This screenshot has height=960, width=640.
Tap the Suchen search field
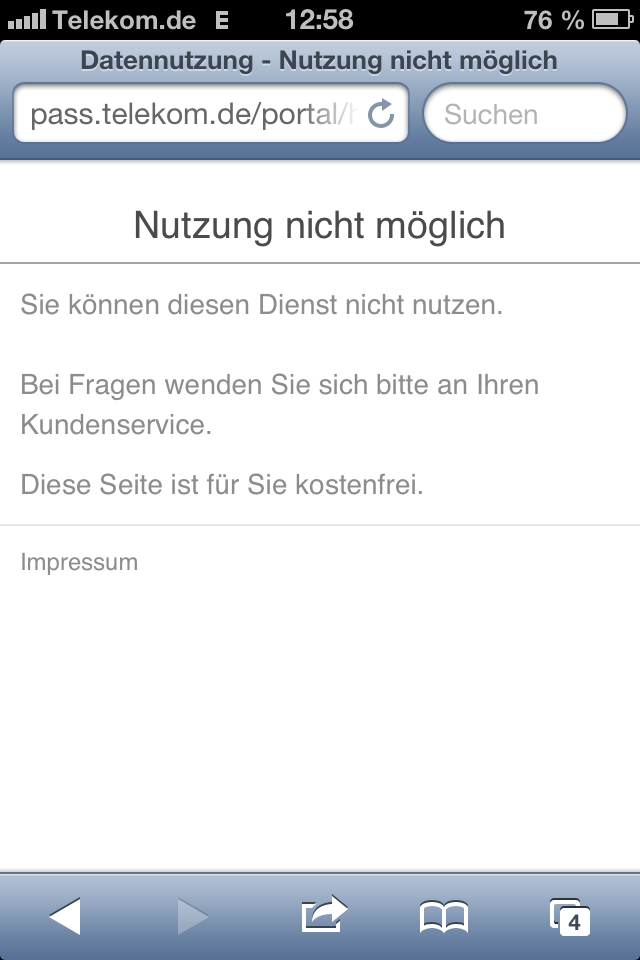pos(525,115)
